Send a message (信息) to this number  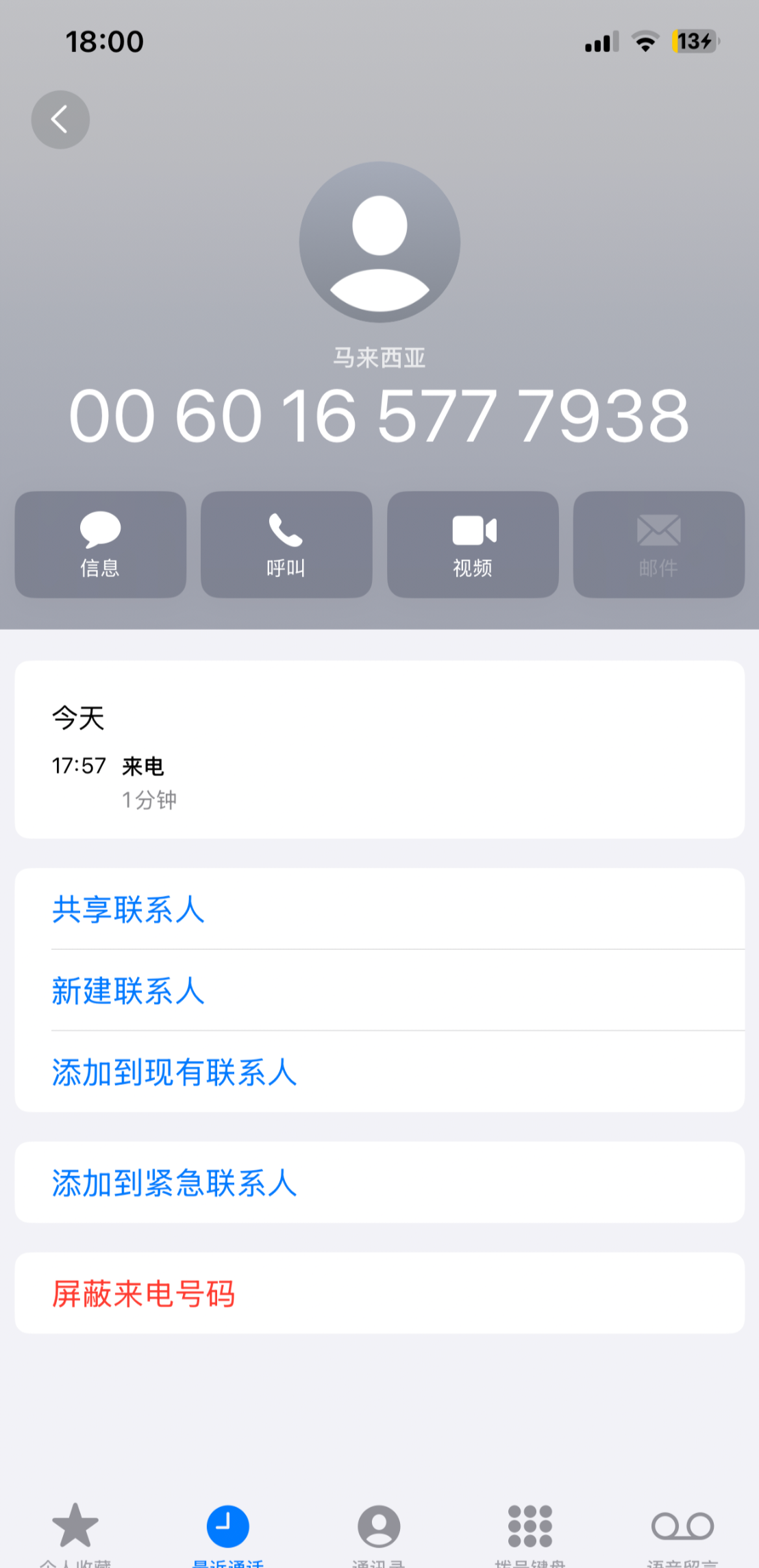pyautogui.click(x=101, y=545)
